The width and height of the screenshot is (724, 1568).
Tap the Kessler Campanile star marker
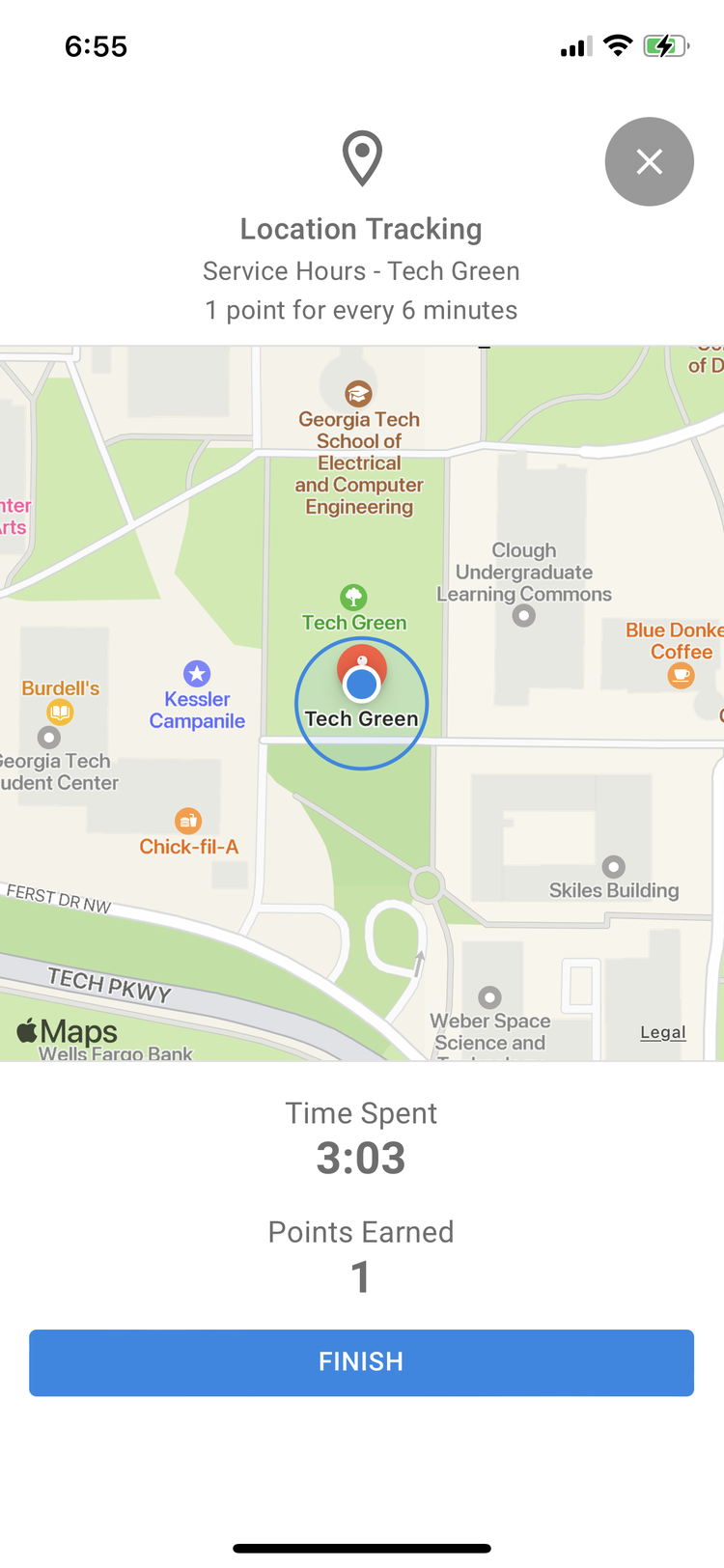click(197, 673)
